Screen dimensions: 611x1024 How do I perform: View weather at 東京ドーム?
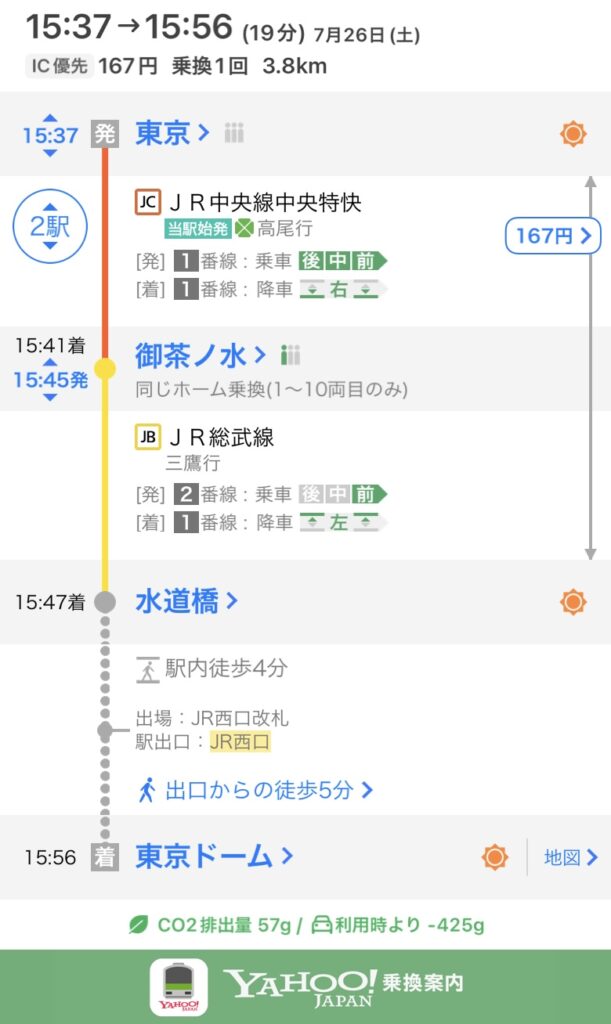pos(494,857)
